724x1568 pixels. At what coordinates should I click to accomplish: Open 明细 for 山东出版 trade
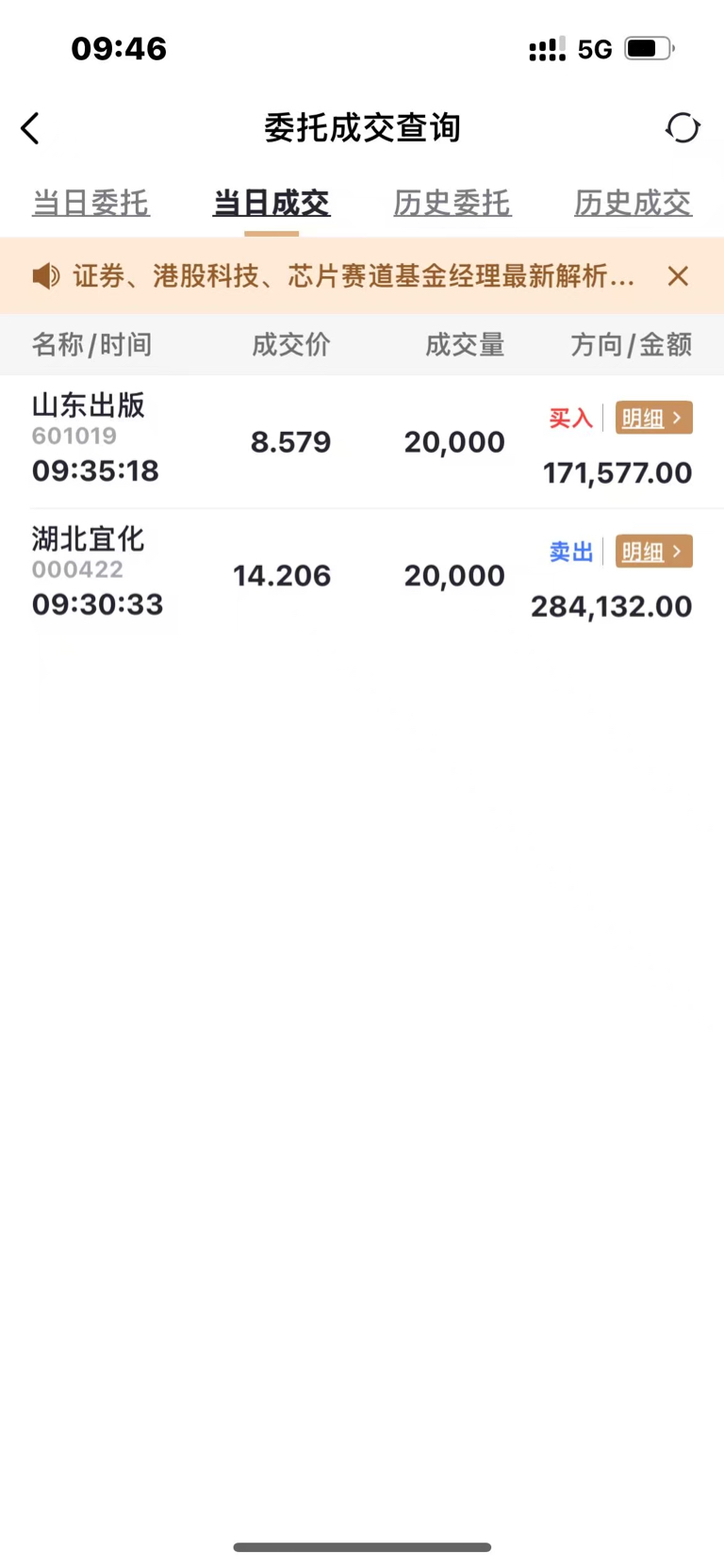click(653, 418)
